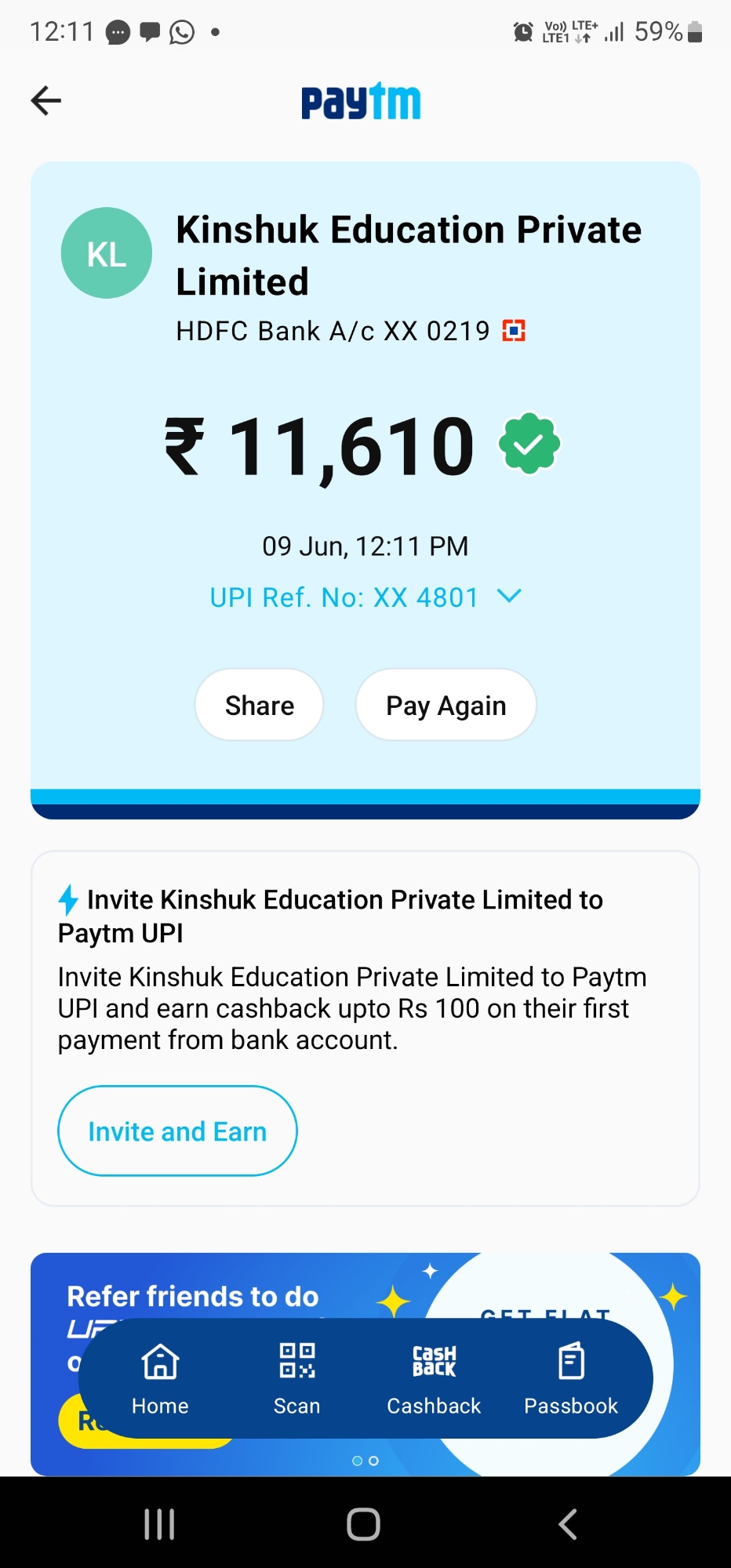The image size is (731, 1568).
Task: Open the Home tab
Action: coord(160,1377)
